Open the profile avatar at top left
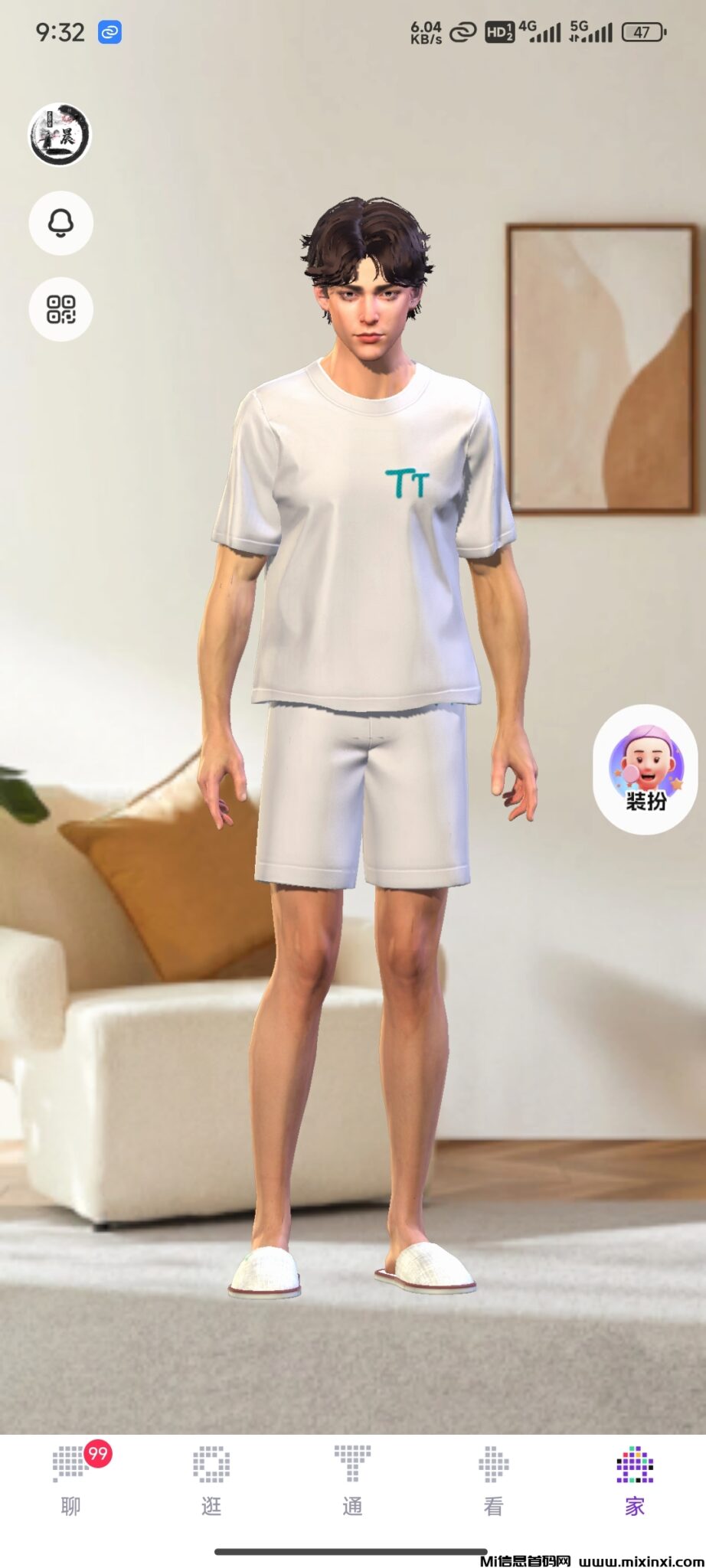This screenshot has width=706, height=1568. [x=60, y=134]
